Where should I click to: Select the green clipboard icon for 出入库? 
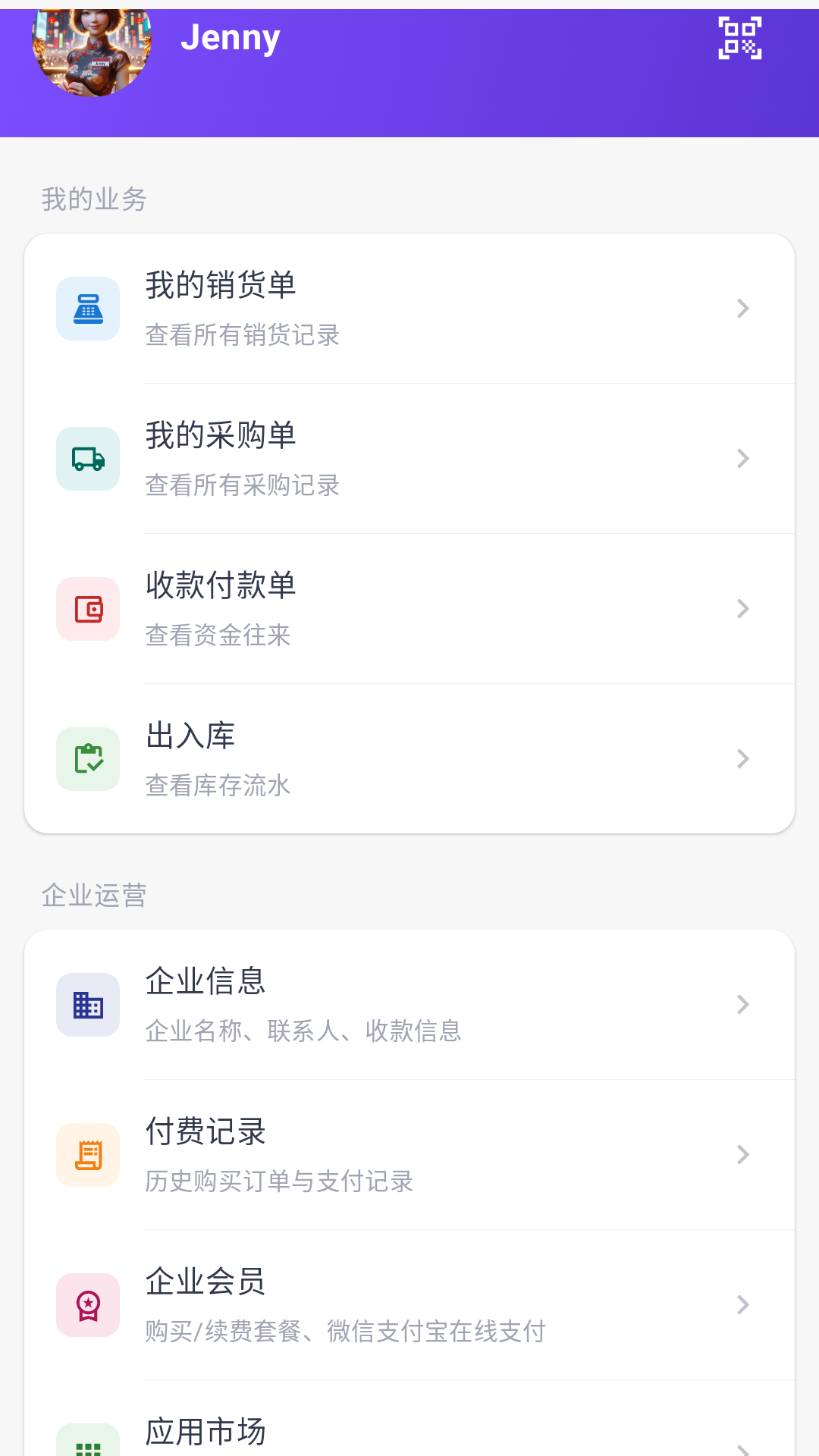(87, 758)
